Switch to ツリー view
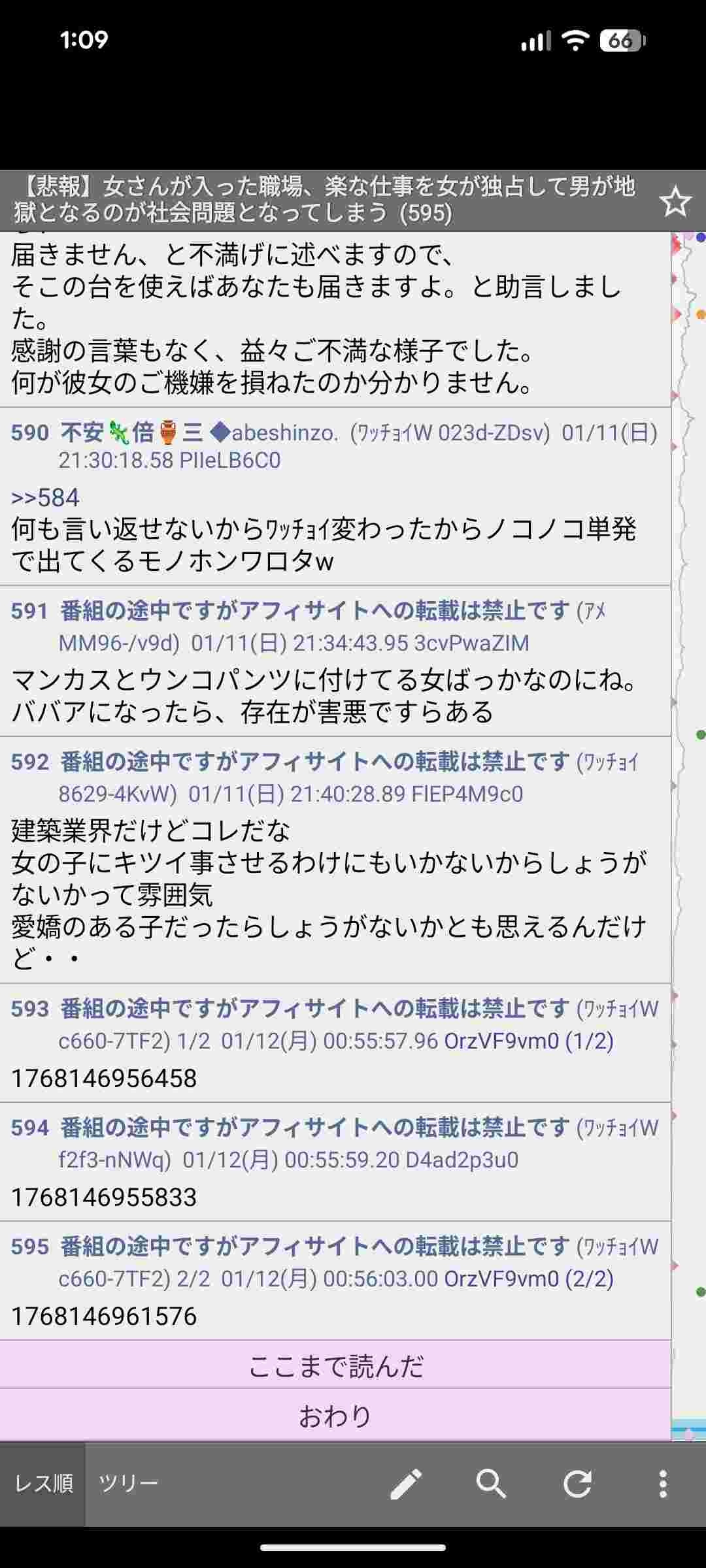Screen dimensions: 706x1568 tap(128, 1484)
